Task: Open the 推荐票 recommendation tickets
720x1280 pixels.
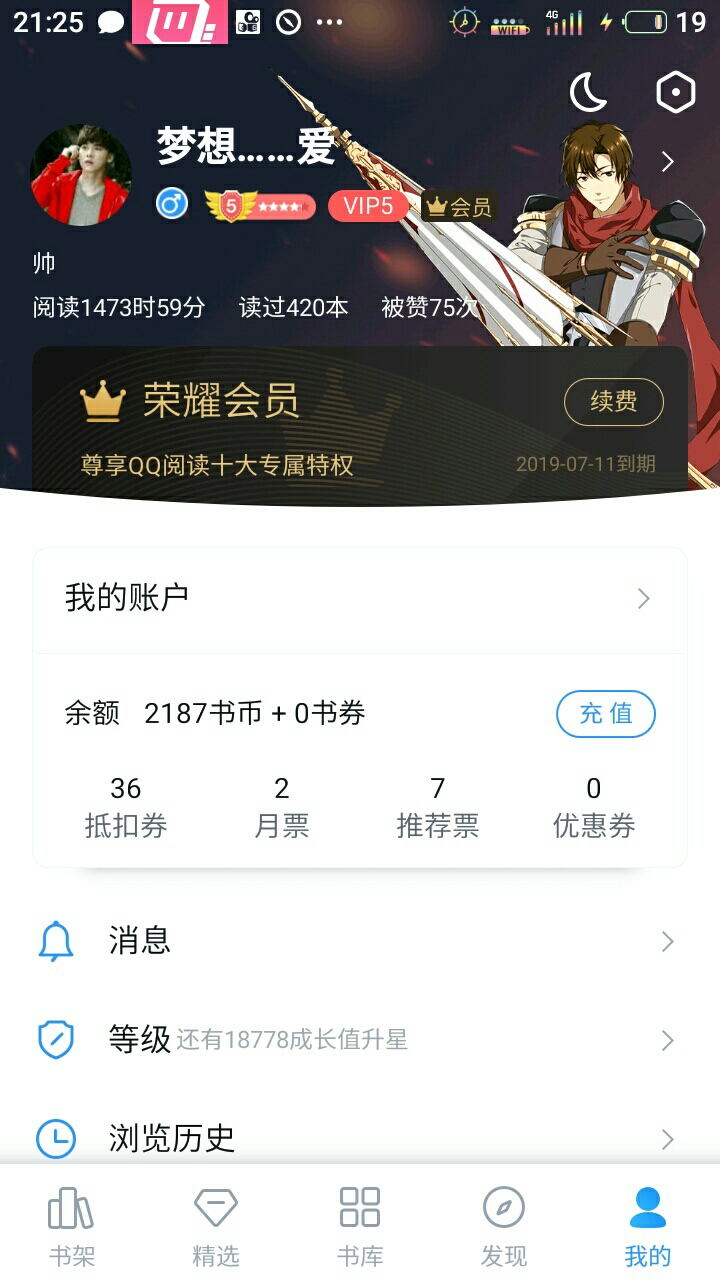Action: point(438,808)
